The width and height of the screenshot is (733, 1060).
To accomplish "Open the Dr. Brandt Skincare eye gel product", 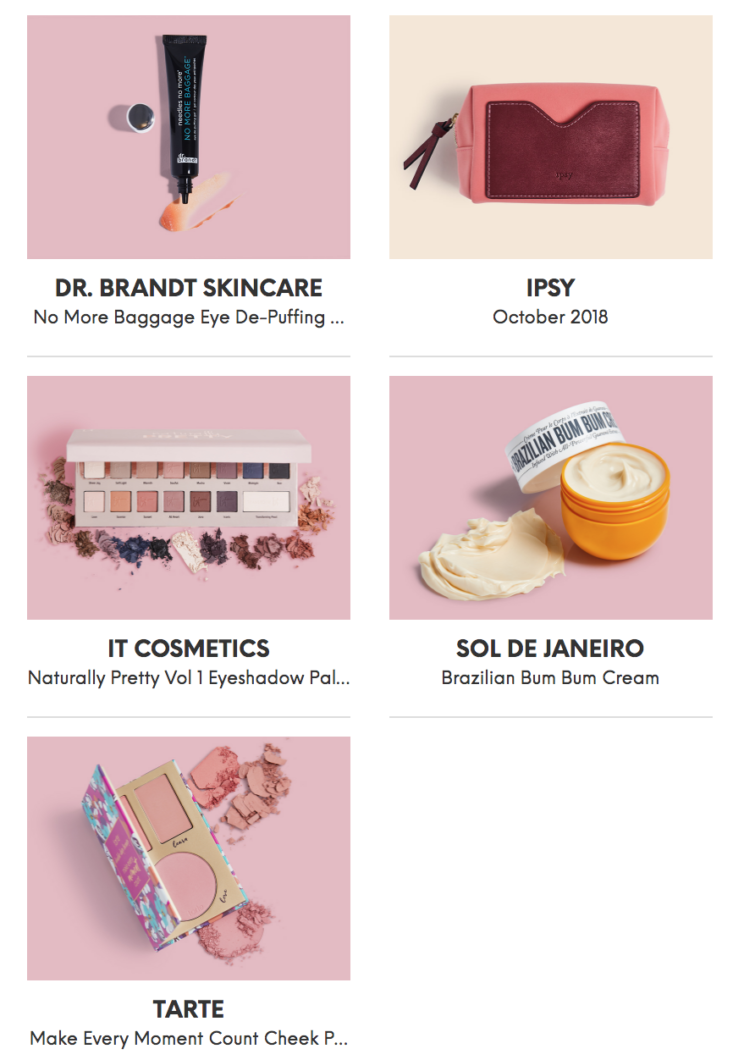I will [188, 137].
